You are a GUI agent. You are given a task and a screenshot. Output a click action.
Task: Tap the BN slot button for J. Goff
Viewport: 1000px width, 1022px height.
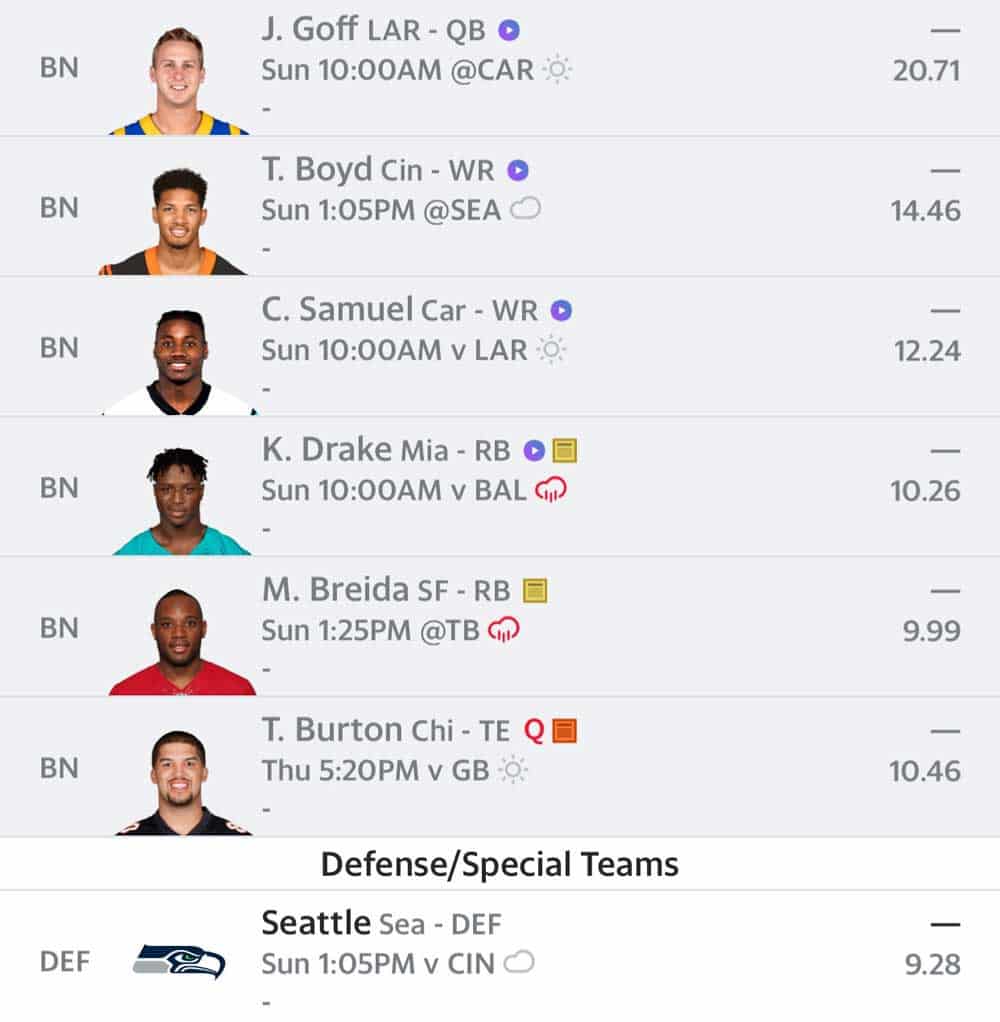pyautogui.click(x=59, y=68)
